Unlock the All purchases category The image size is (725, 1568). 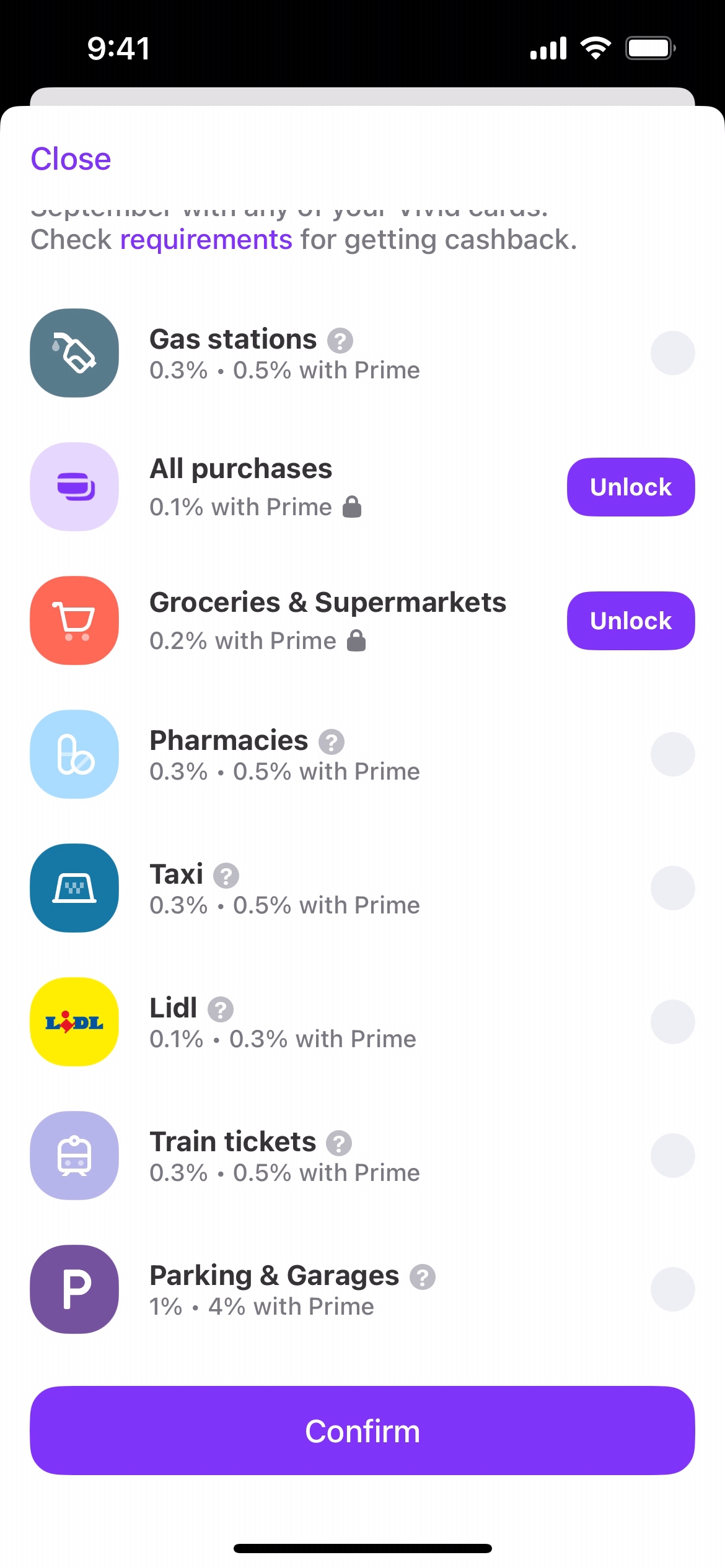tap(630, 487)
